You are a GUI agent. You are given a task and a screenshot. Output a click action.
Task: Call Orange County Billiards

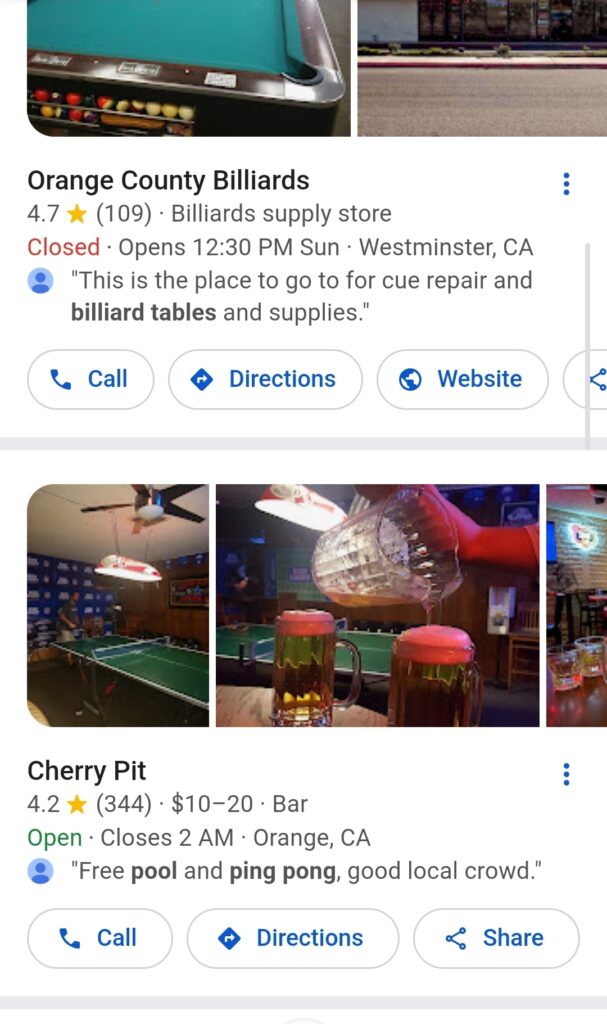(x=90, y=379)
